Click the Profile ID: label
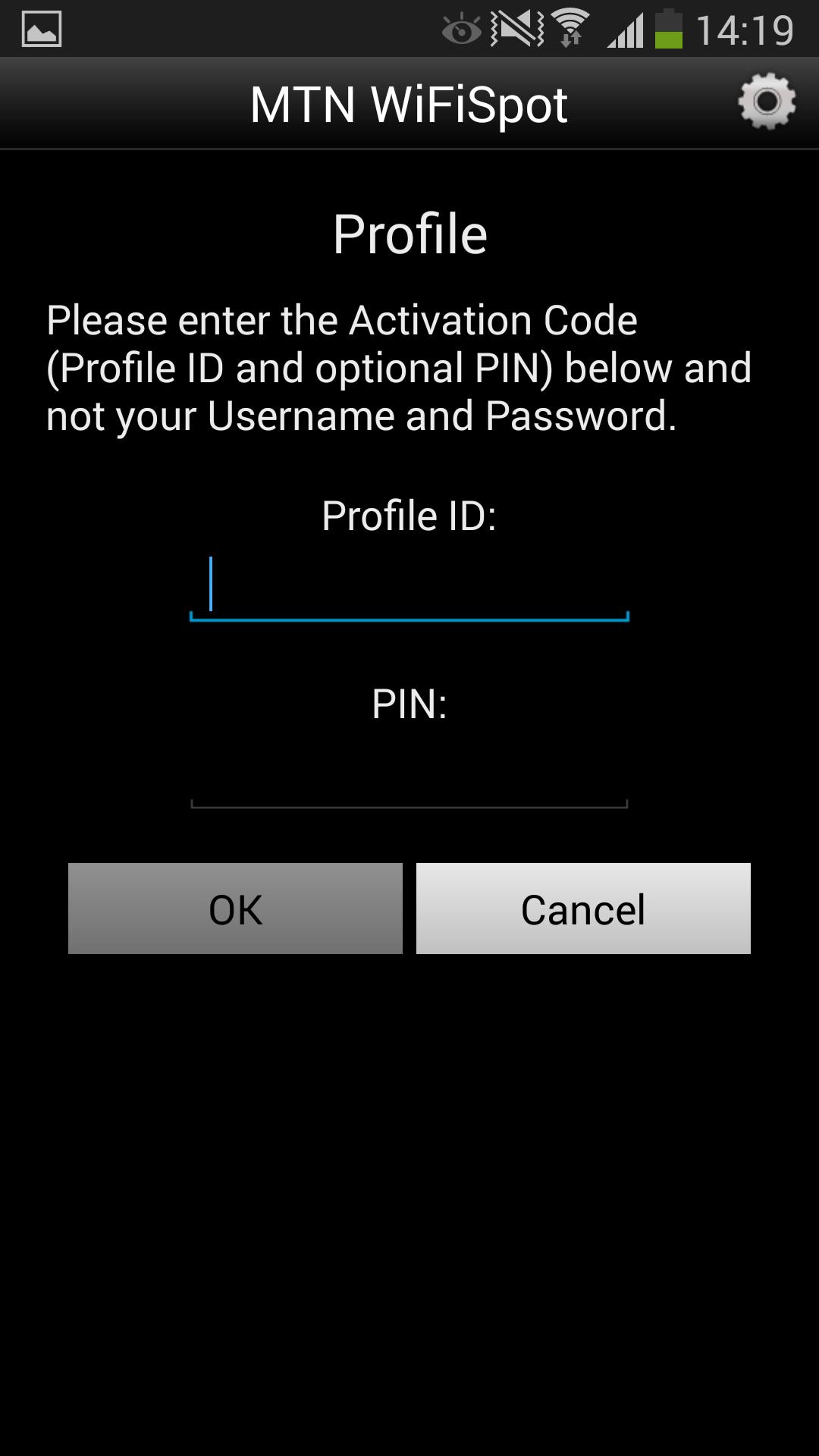 click(409, 516)
